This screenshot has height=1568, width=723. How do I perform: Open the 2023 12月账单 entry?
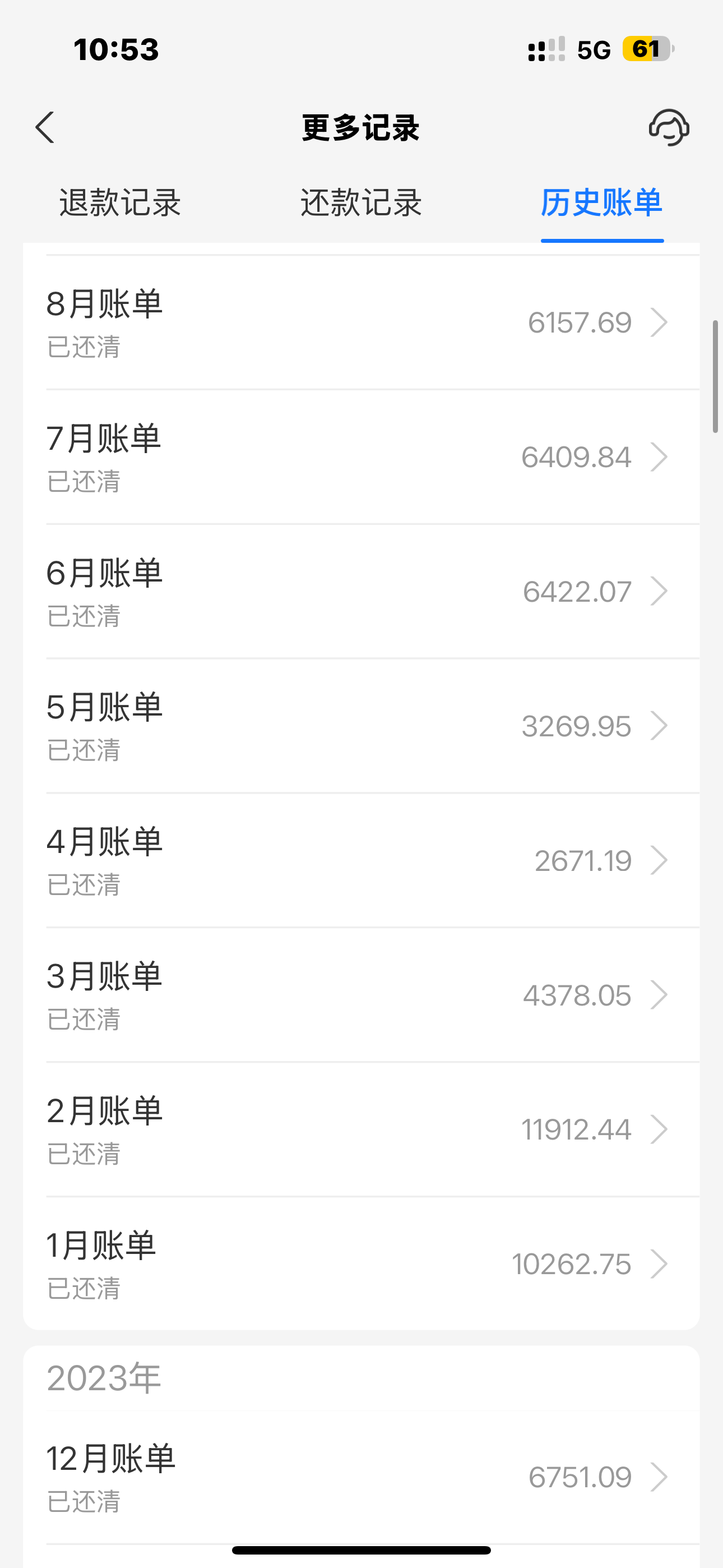361,1477
